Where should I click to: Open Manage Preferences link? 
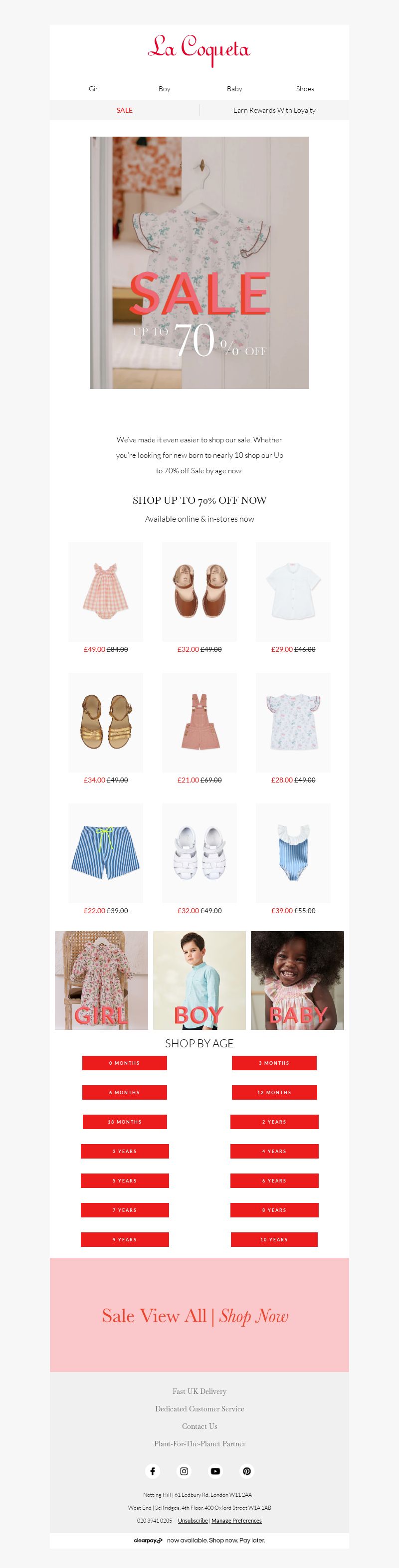click(236, 1521)
